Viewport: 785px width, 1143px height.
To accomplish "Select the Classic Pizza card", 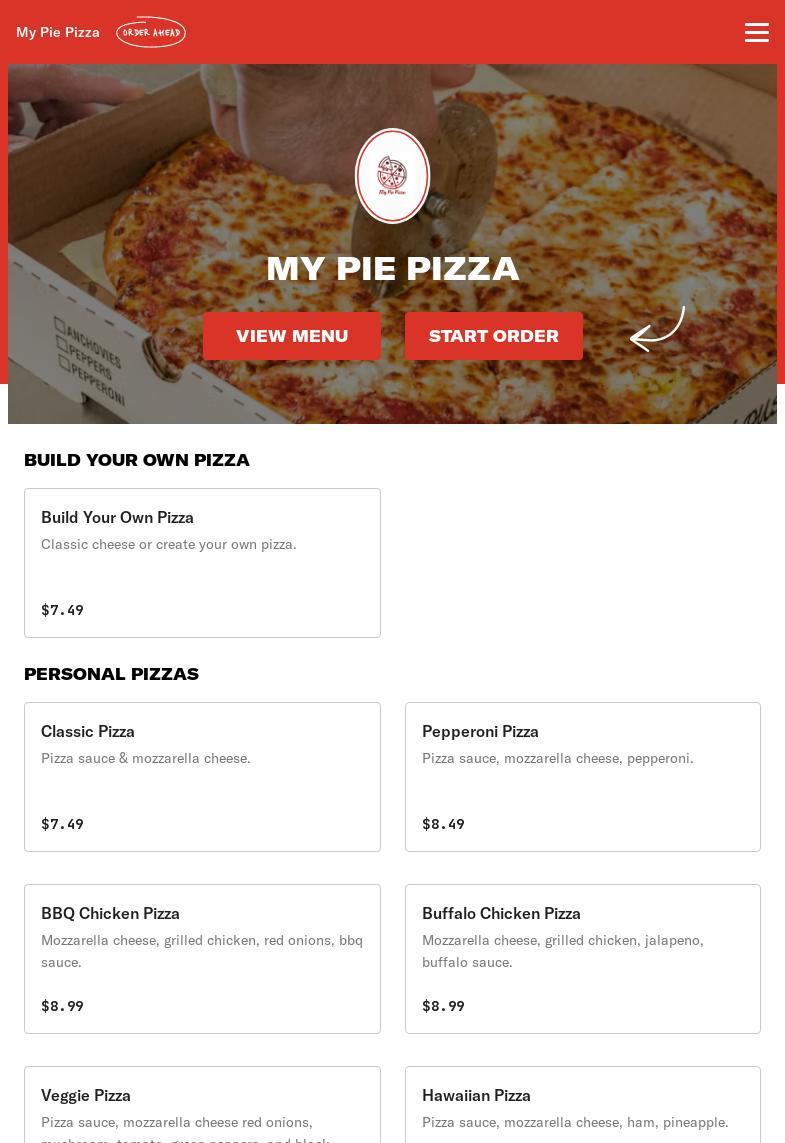I will 202,776.
